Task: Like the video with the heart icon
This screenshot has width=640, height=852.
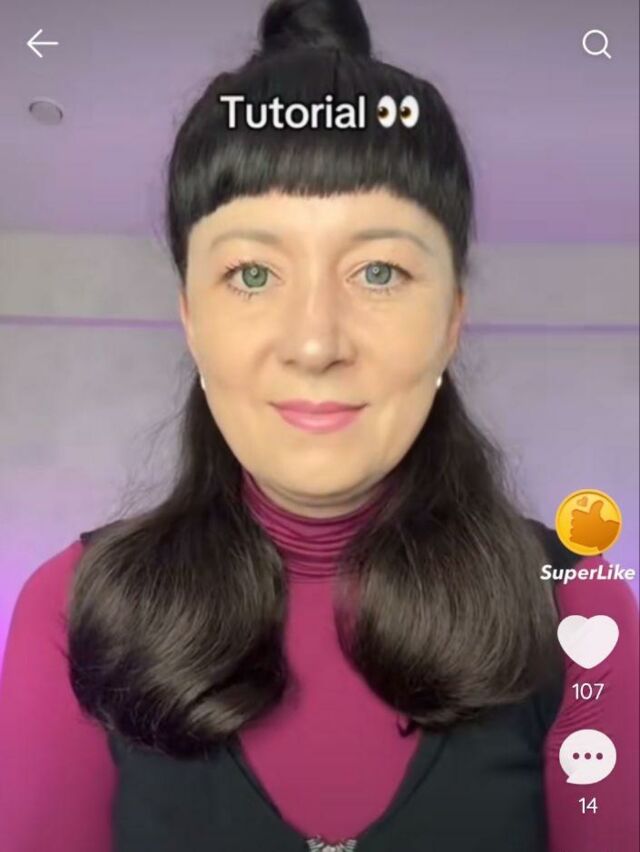Action: point(588,641)
